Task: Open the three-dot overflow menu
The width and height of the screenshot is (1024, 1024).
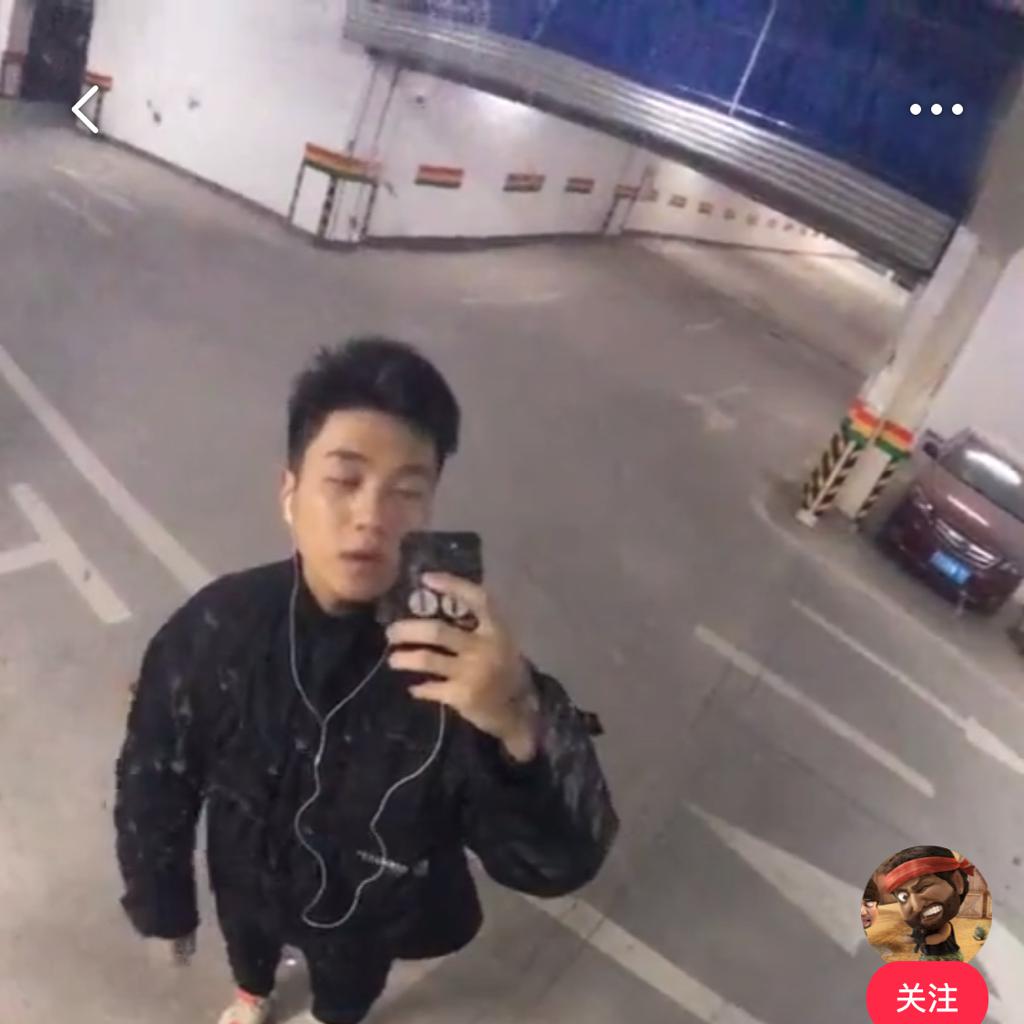Action: point(936,110)
